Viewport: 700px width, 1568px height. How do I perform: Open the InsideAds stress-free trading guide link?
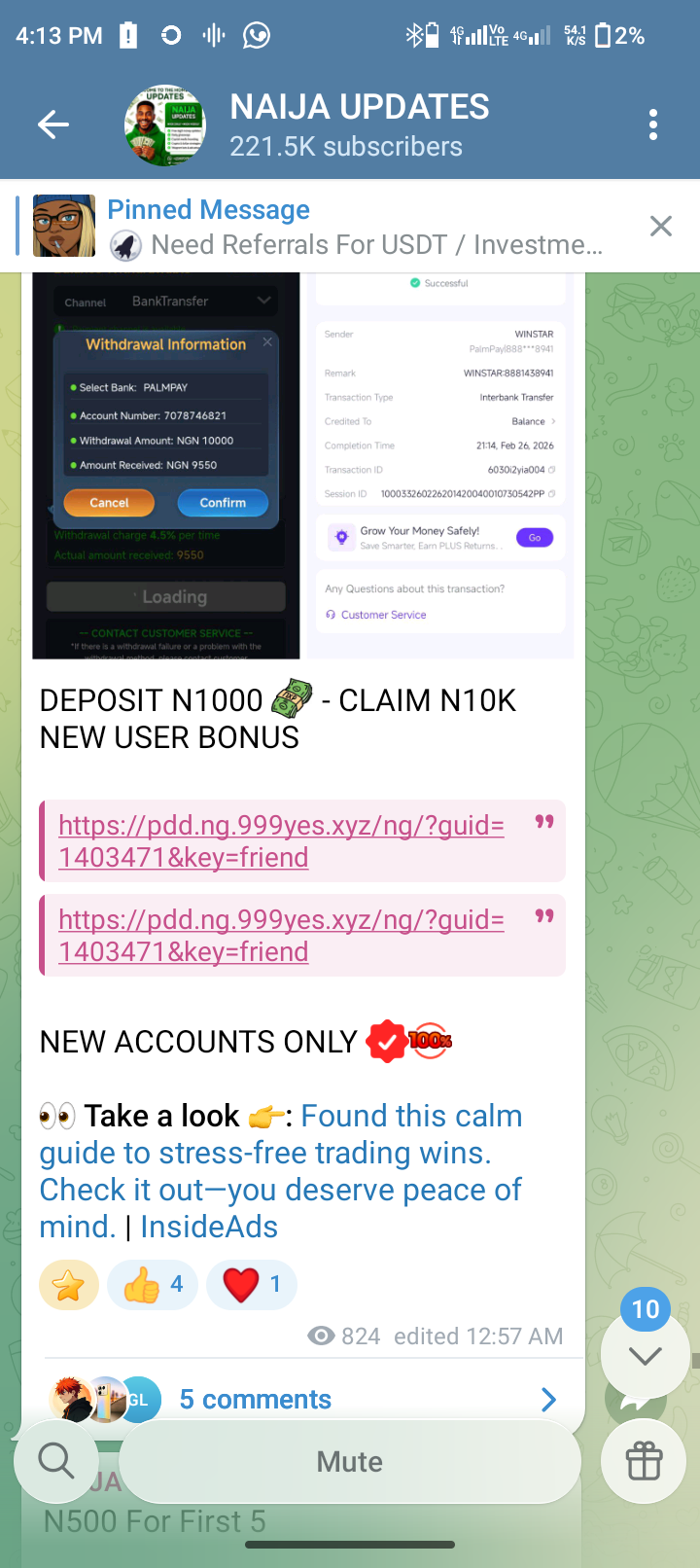pos(282,1171)
